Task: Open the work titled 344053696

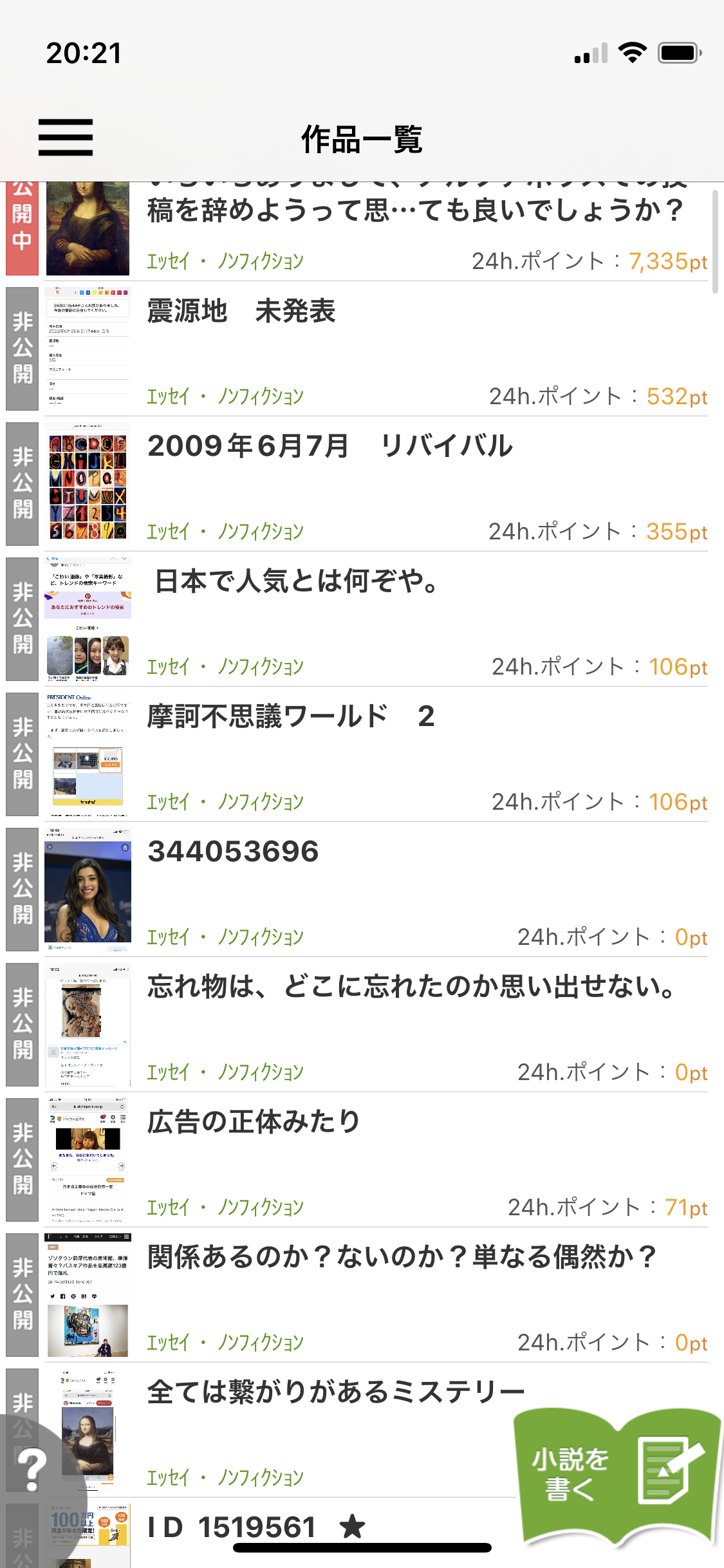Action: [233, 852]
